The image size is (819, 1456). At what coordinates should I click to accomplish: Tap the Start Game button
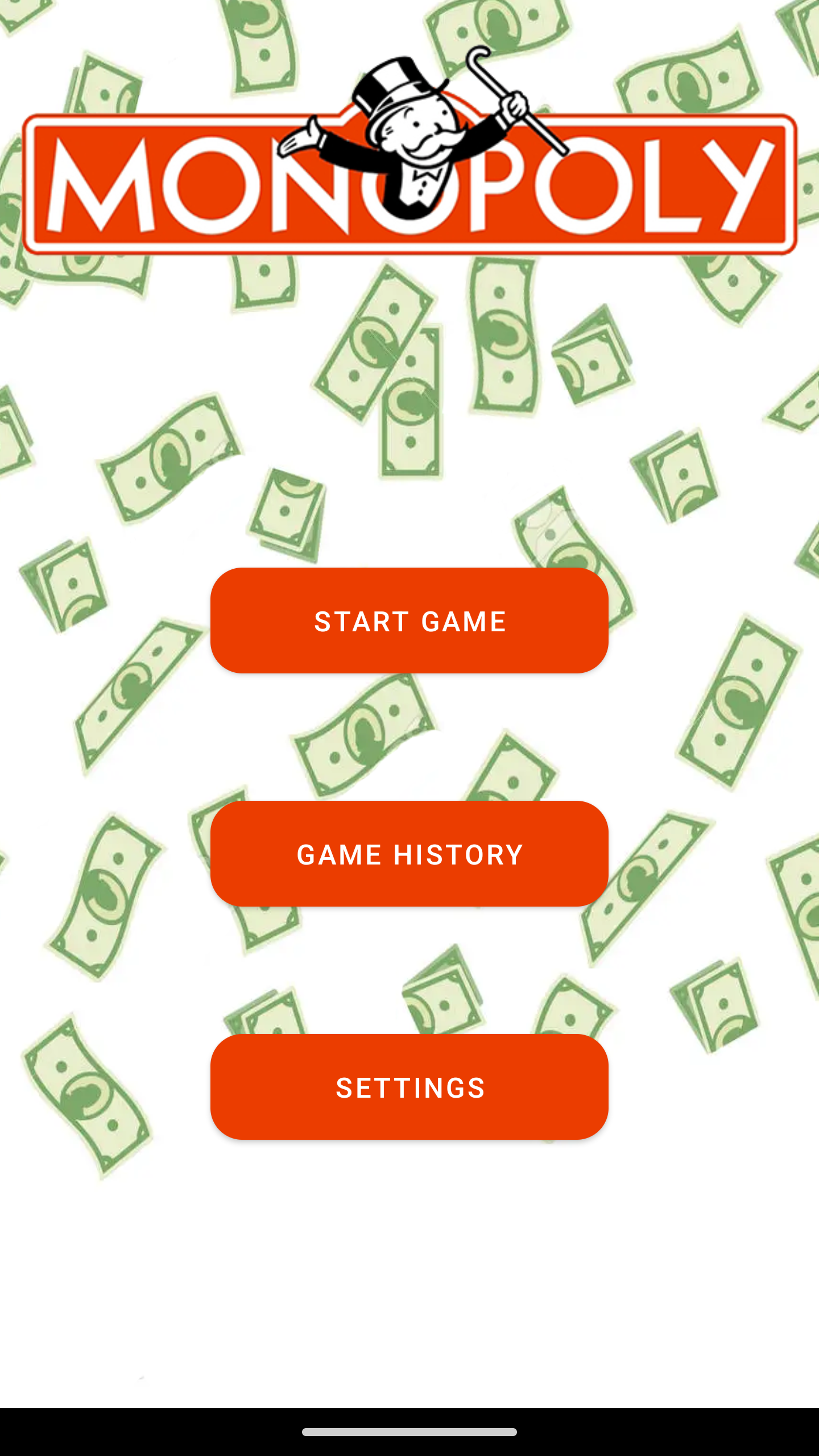pyautogui.click(x=409, y=621)
